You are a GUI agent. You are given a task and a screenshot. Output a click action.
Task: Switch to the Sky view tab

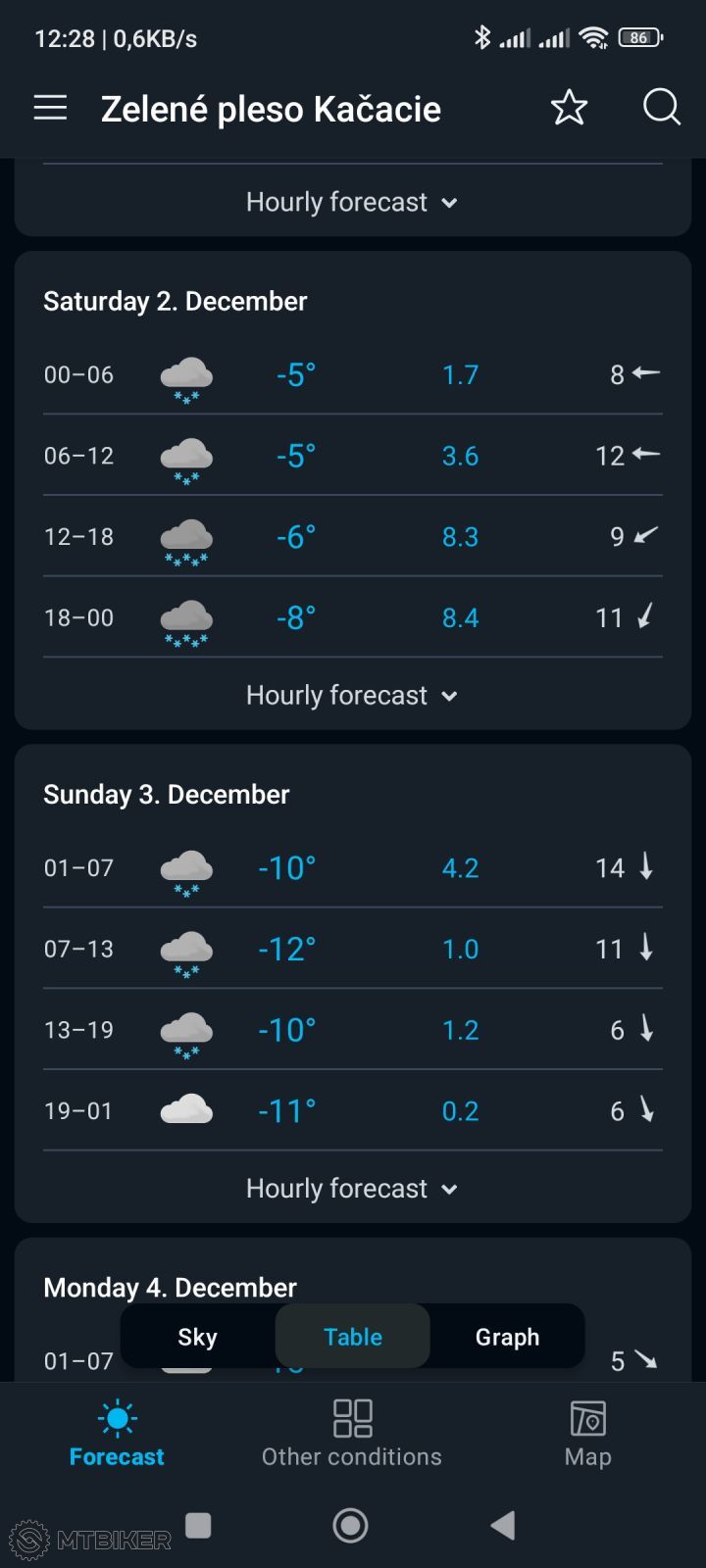pos(198,1336)
